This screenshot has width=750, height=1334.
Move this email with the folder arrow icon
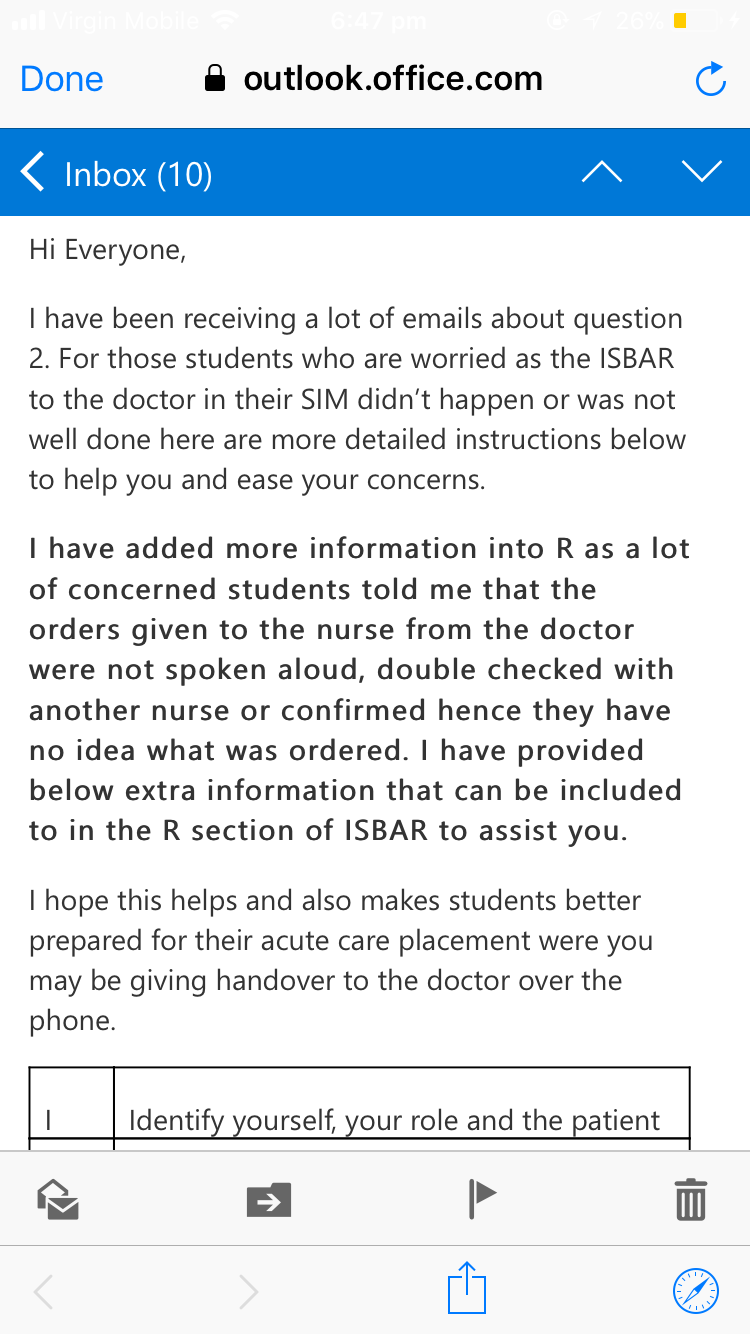click(269, 1200)
